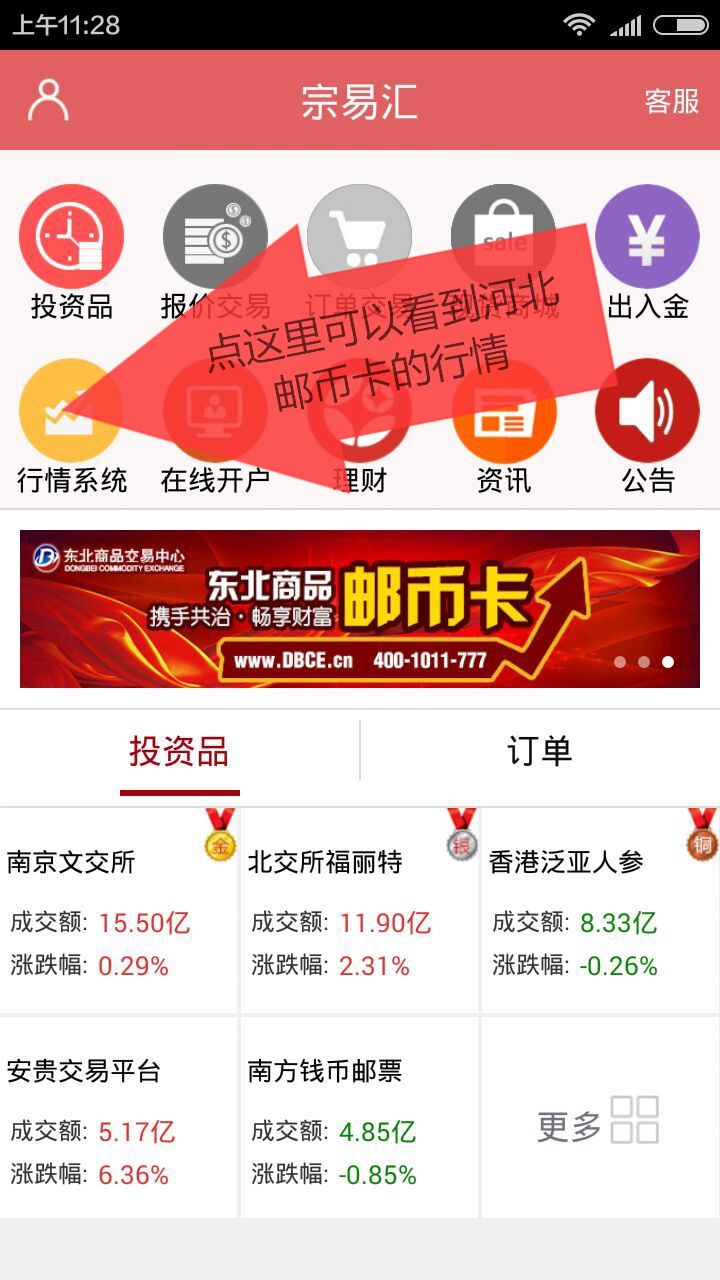This screenshot has width=720, height=1280.
Task: Contact 客服 customer service
Action: tap(671, 101)
